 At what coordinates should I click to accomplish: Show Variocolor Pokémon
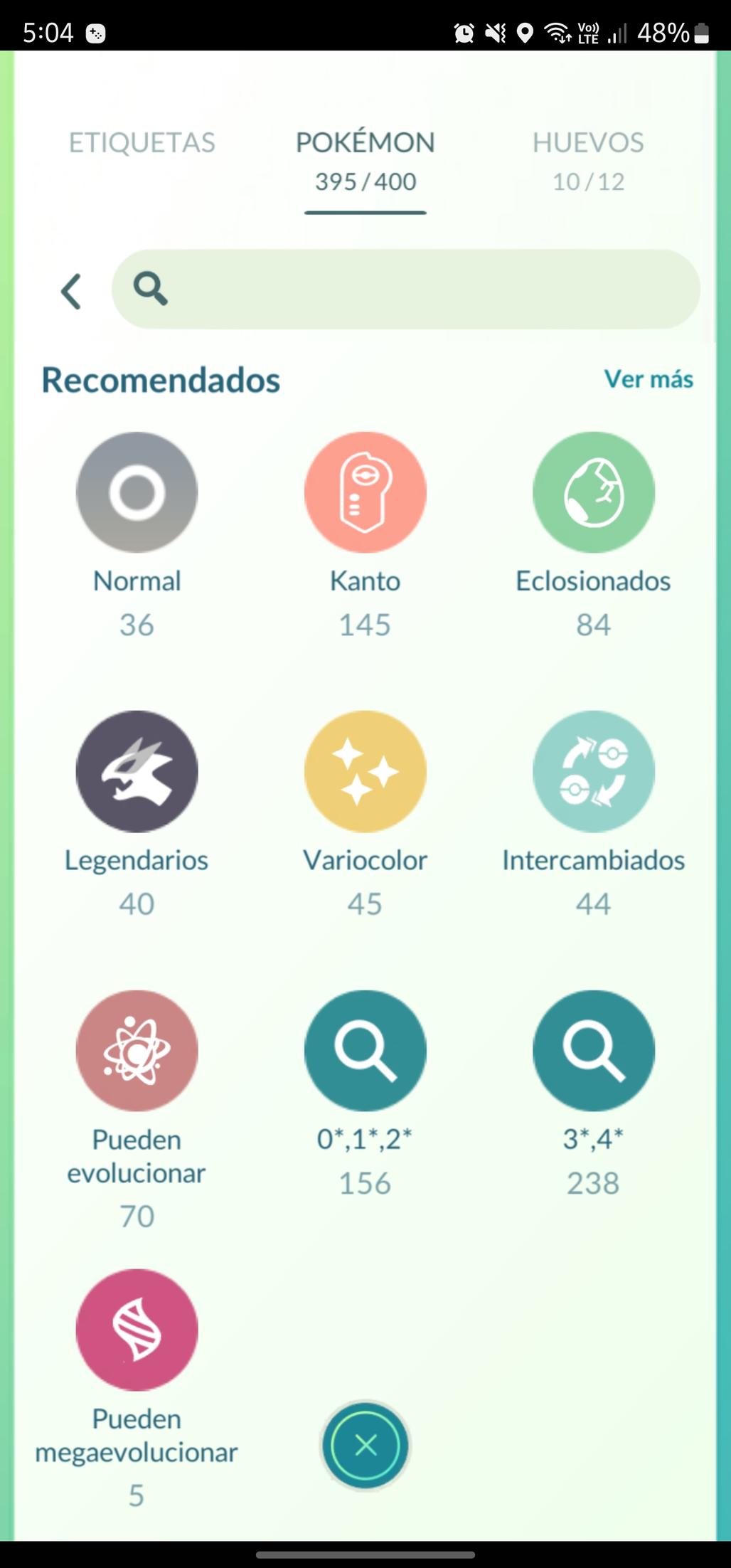pyautogui.click(x=365, y=771)
